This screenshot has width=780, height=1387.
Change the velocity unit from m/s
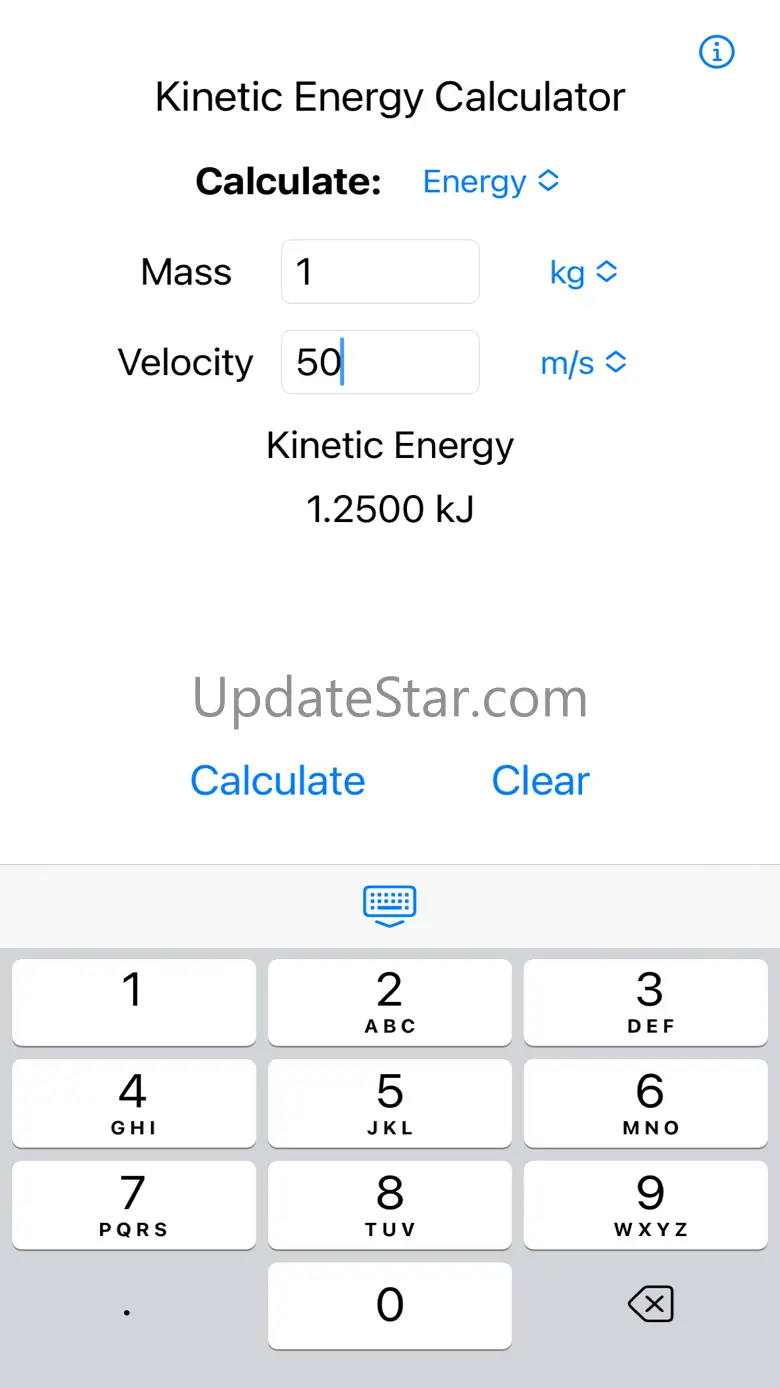tap(584, 363)
